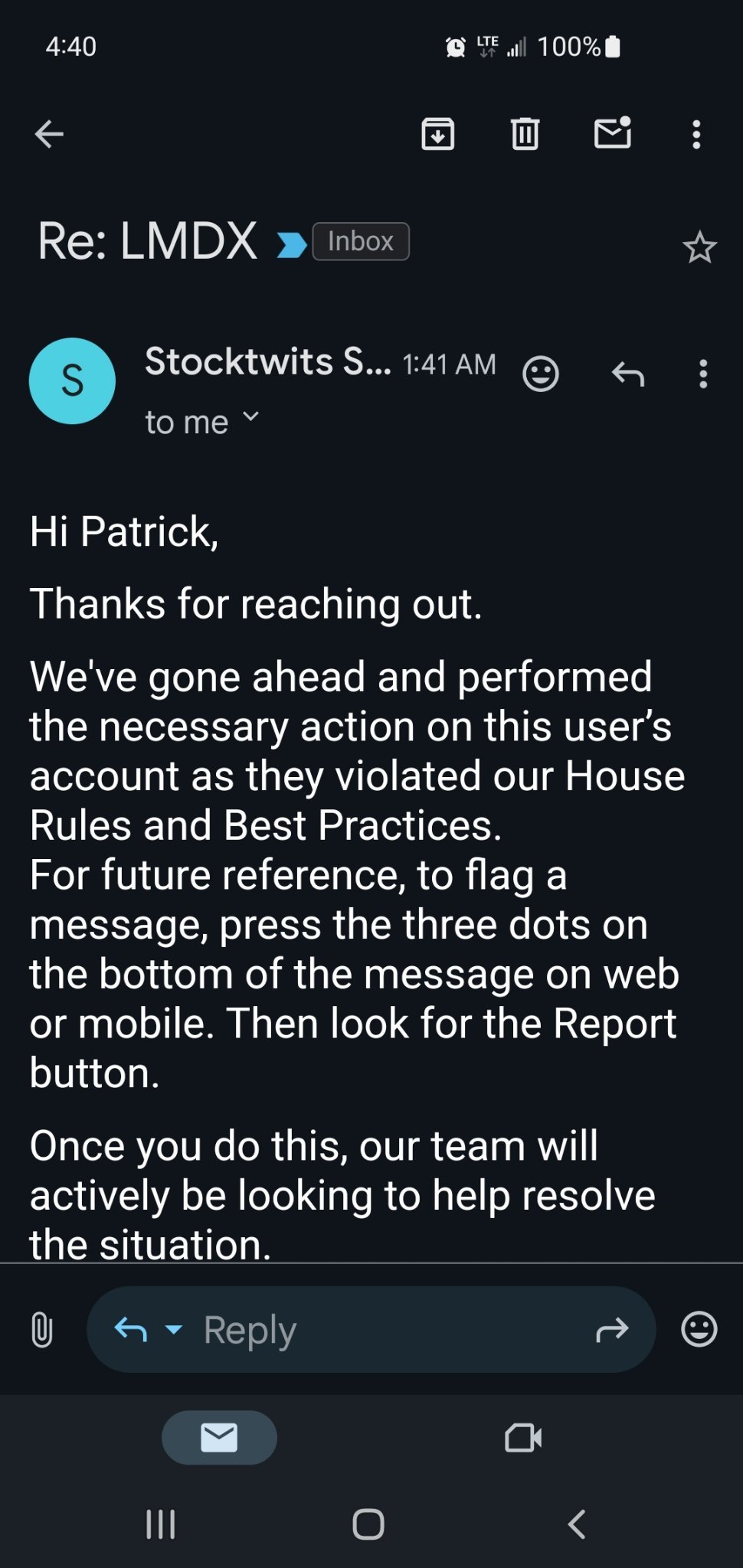Add an emoji reaction beside the sender name
The image size is (743, 1568).
541,374
